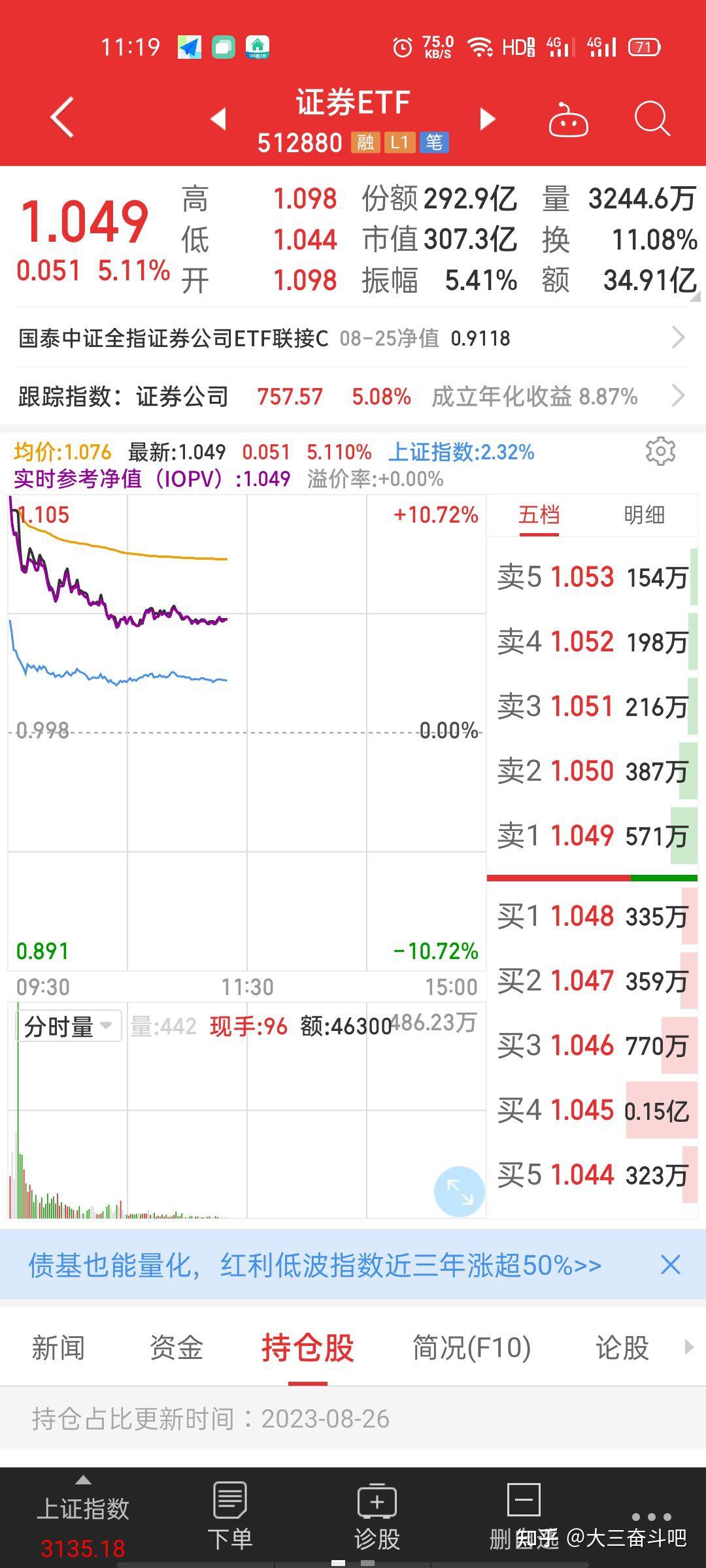Open search with the magnifier icon

tap(652, 119)
